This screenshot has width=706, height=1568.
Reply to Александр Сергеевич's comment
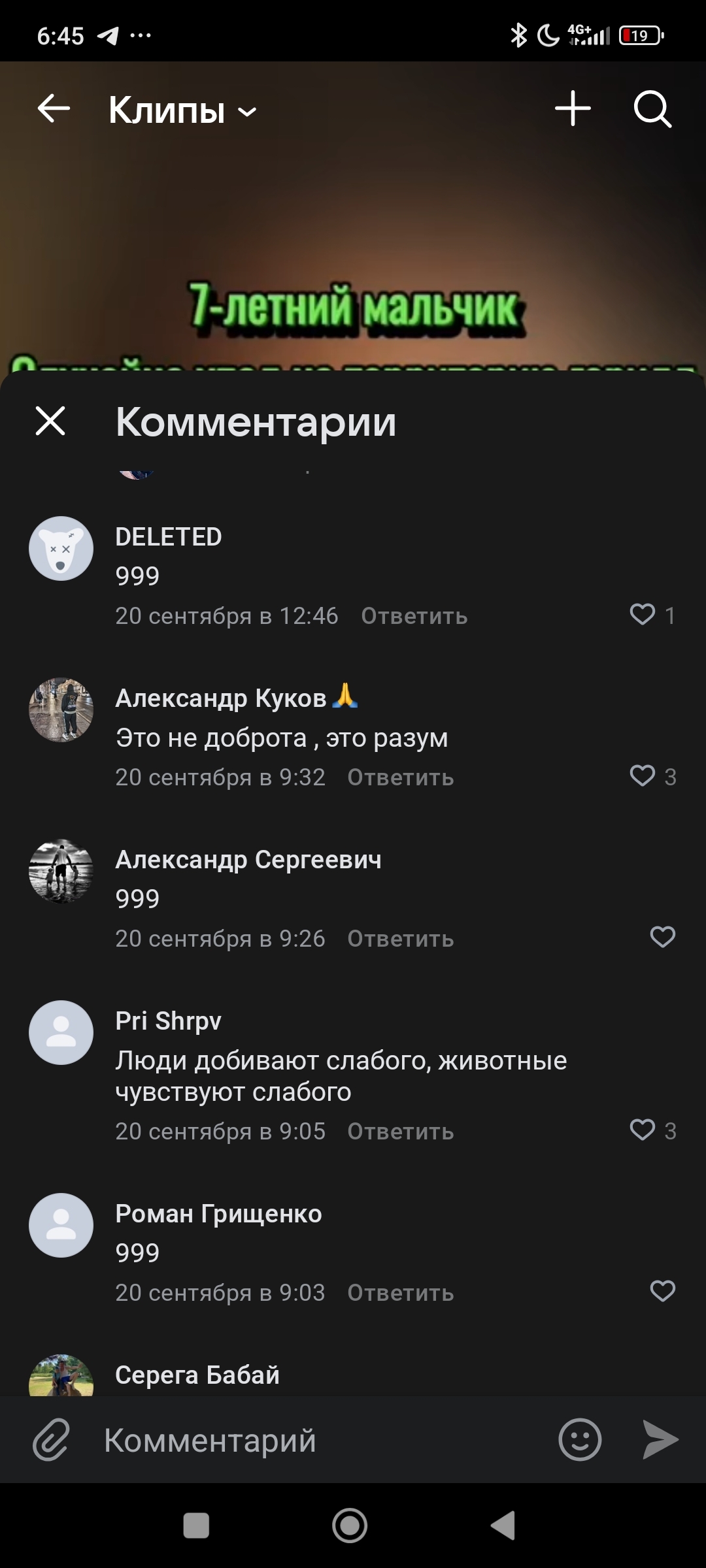click(x=400, y=939)
